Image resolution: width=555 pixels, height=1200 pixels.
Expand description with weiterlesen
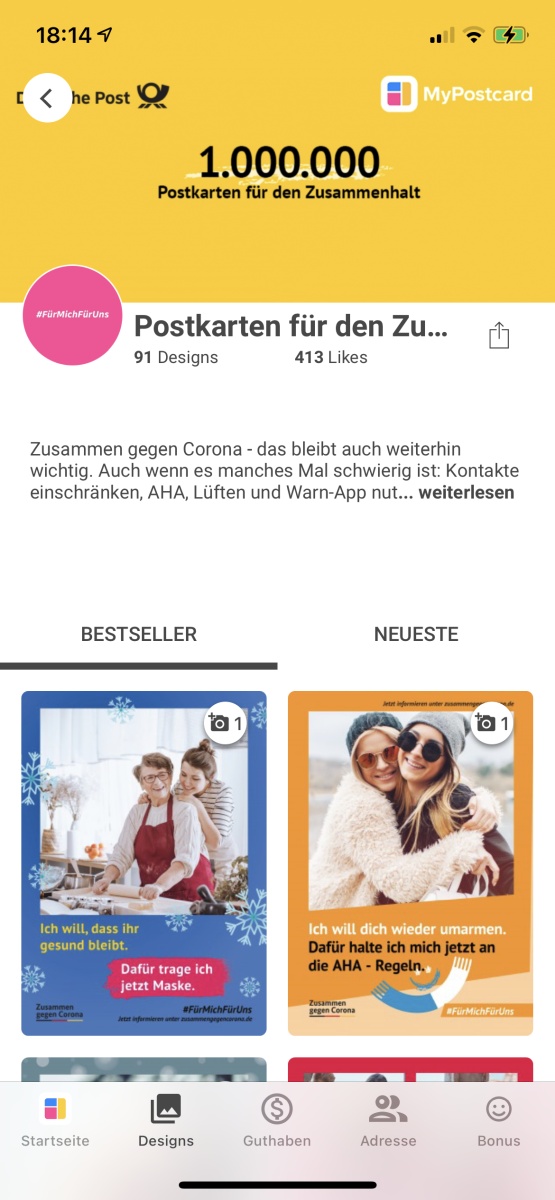[x=466, y=492]
